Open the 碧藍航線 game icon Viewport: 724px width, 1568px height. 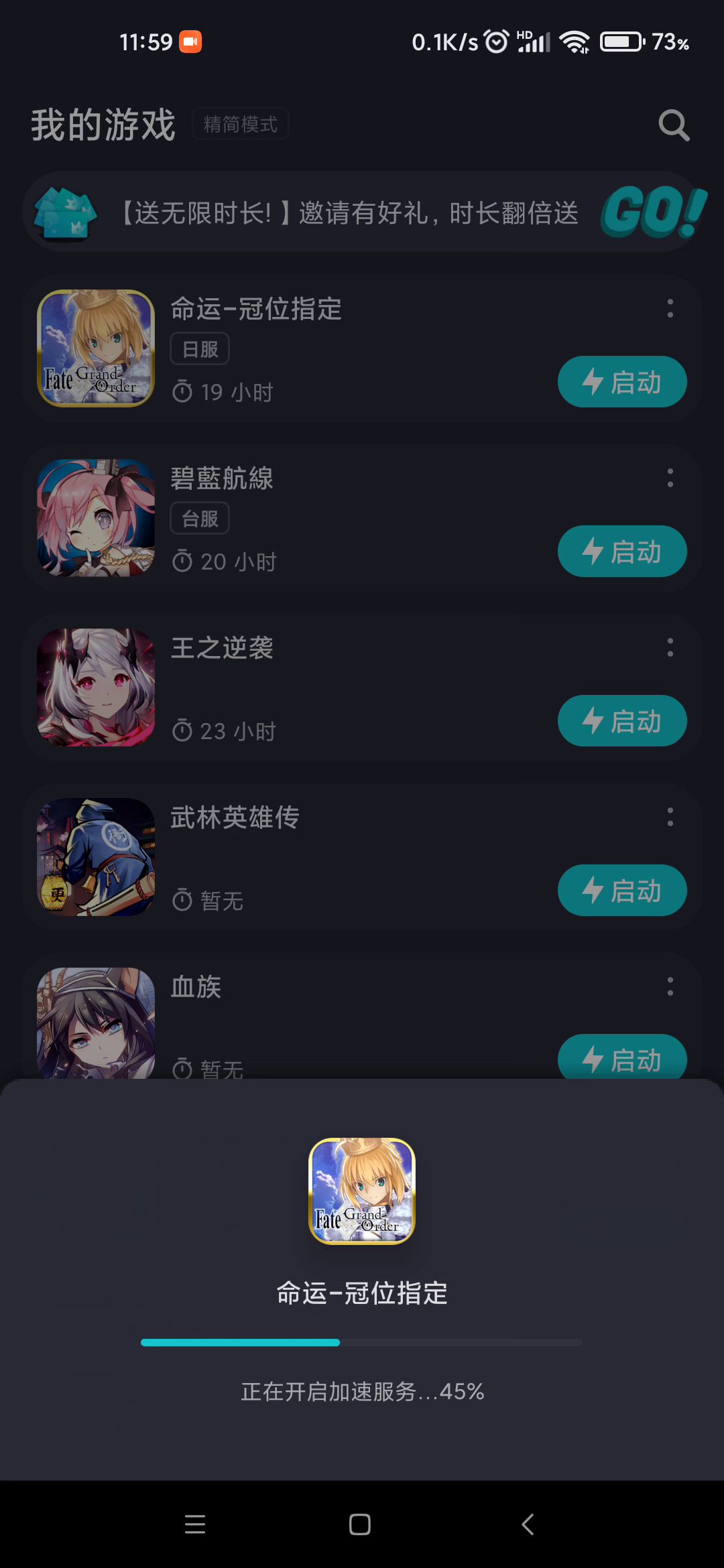(x=96, y=518)
